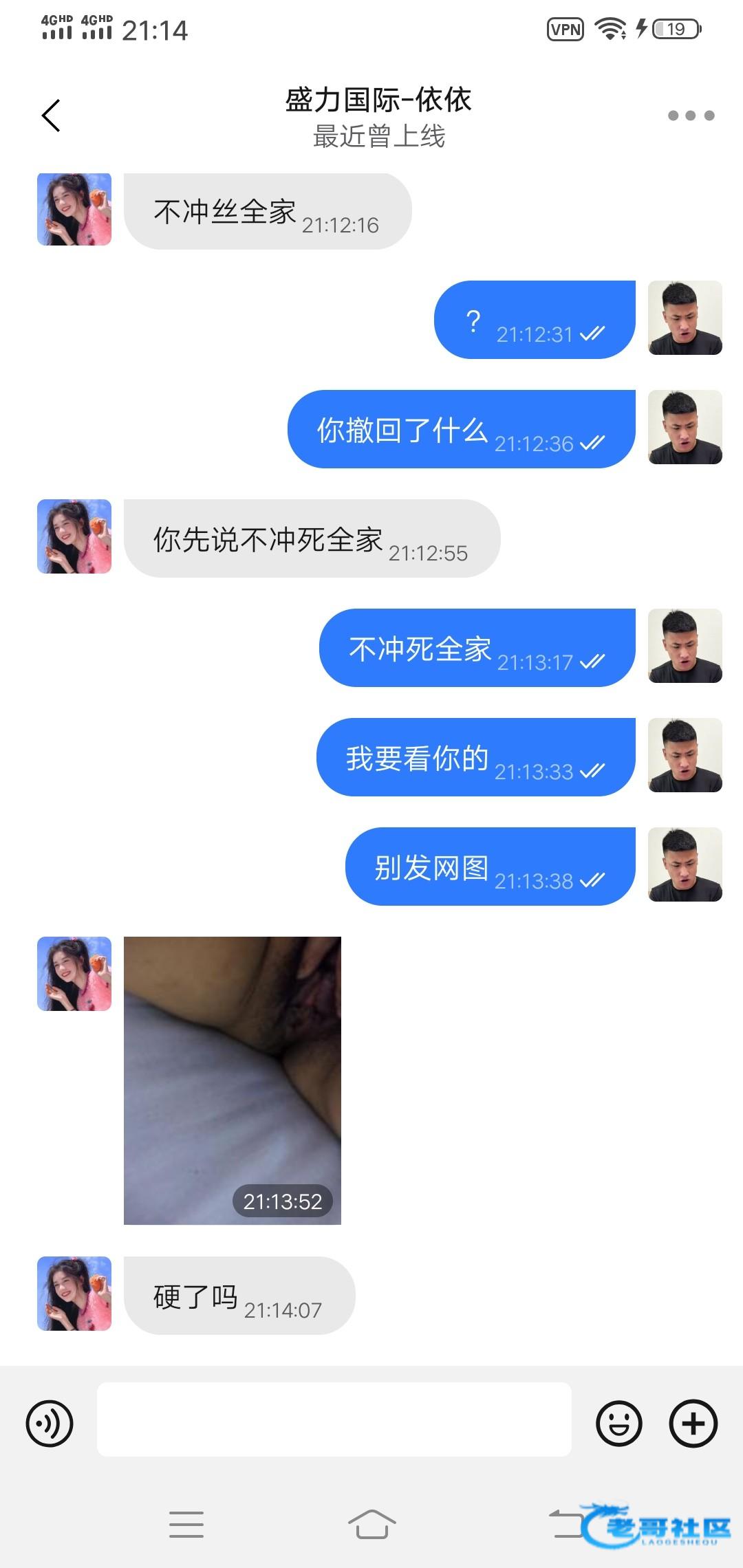Screen dimensions: 743x1568
Task: Open the emoji picker
Action: tap(619, 1424)
